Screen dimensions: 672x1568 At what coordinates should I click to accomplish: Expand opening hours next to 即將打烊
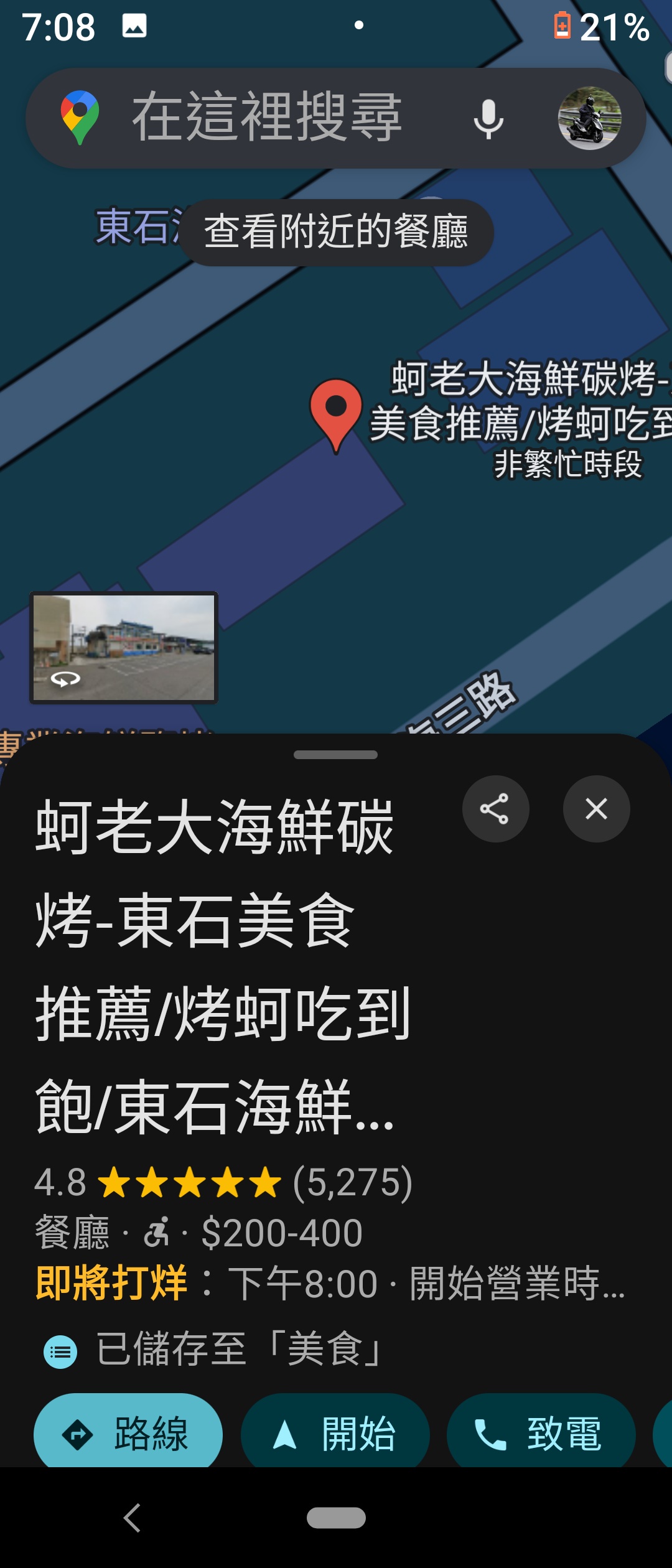(330, 1284)
